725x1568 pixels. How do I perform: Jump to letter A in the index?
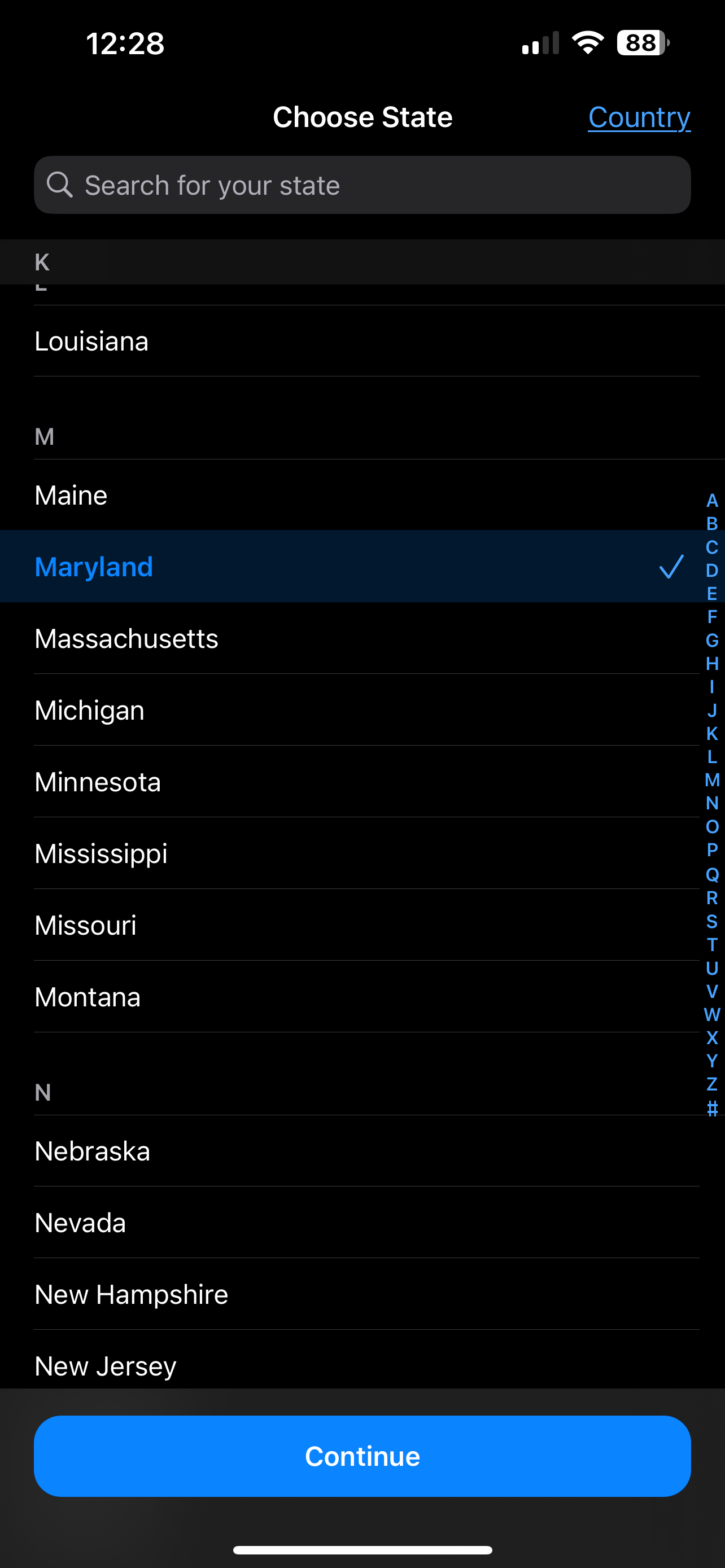pyautogui.click(x=711, y=500)
